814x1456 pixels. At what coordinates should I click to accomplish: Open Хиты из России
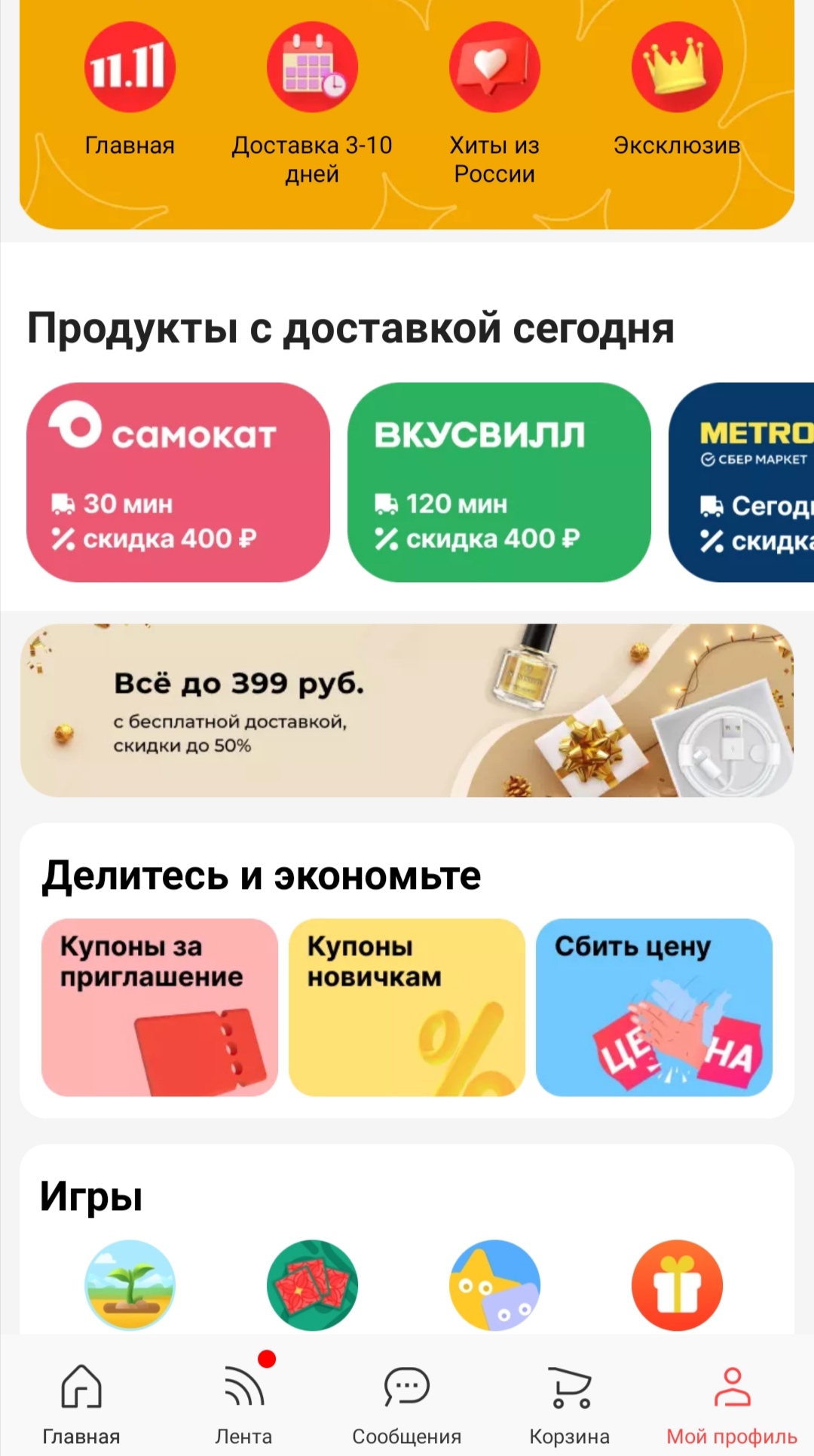click(494, 103)
